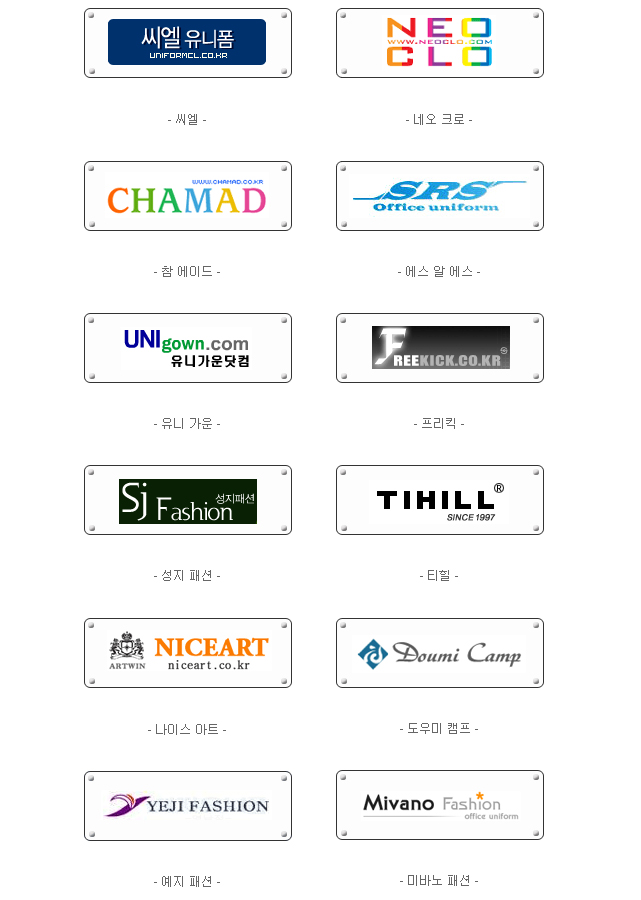The width and height of the screenshot is (641, 900).
Task: Open the TIHILL banner
Action: click(440, 500)
